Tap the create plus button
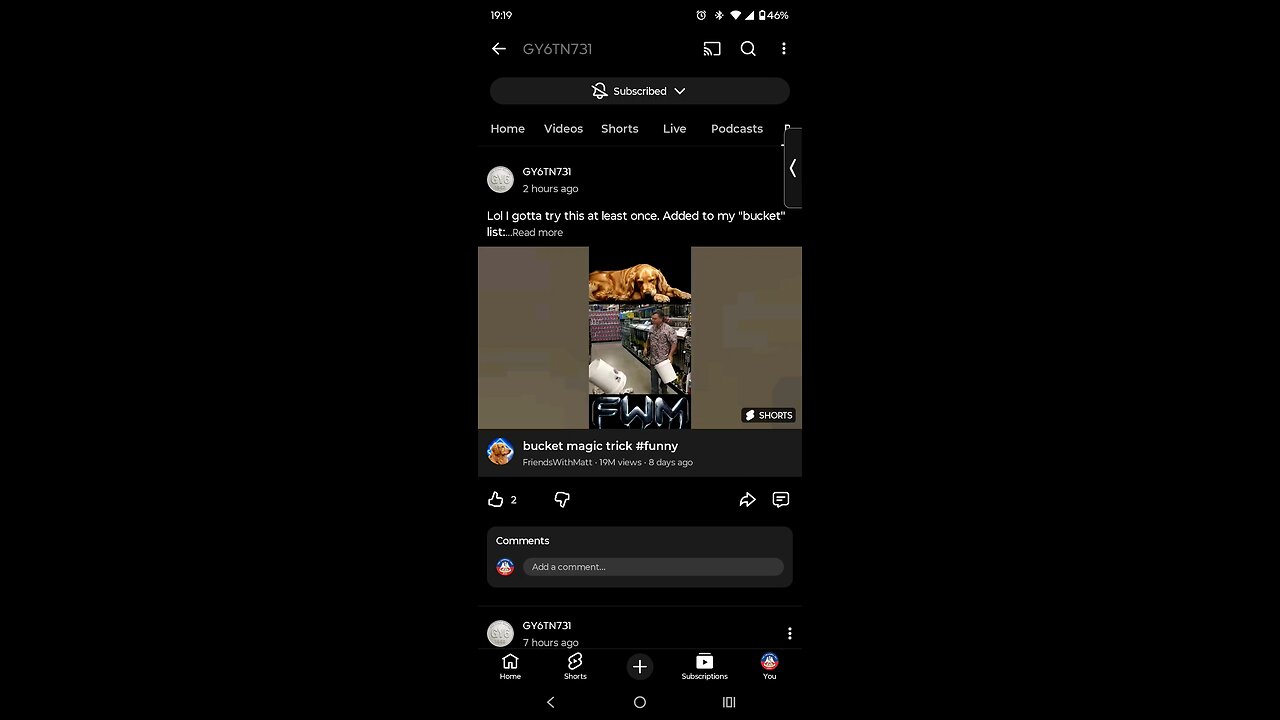The image size is (1280, 720). (x=640, y=667)
